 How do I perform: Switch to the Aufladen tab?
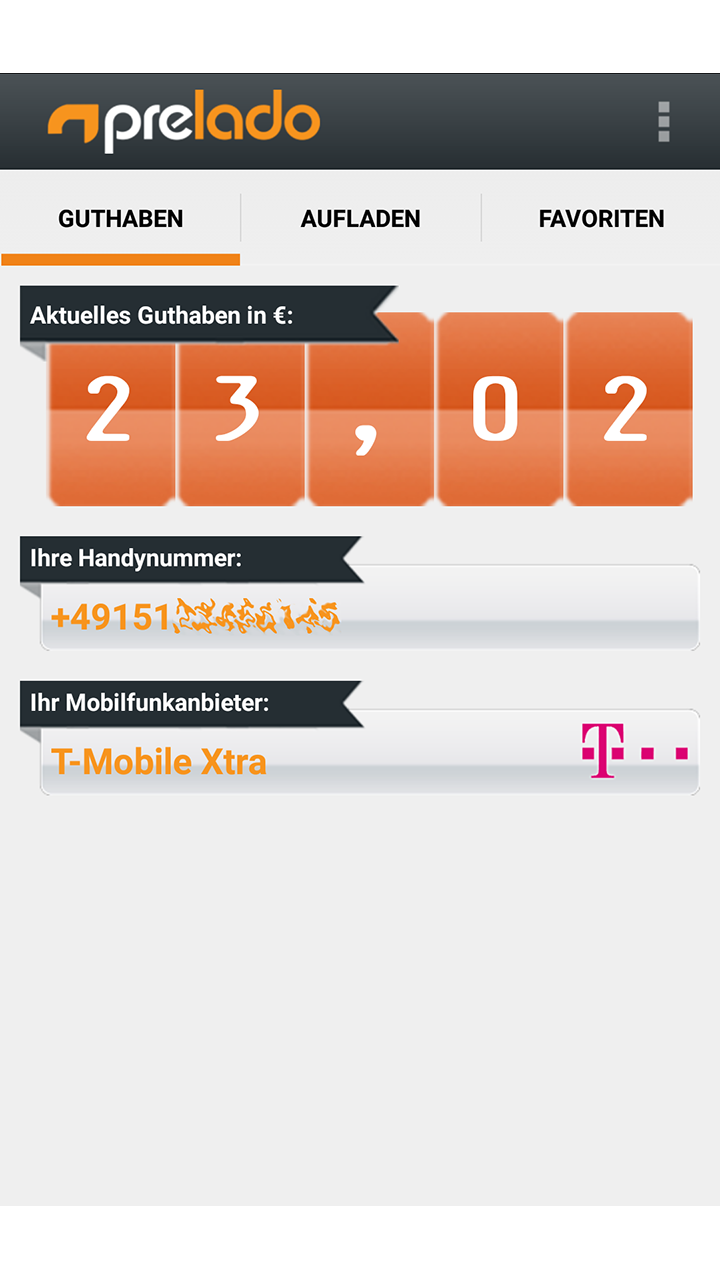click(x=361, y=219)
